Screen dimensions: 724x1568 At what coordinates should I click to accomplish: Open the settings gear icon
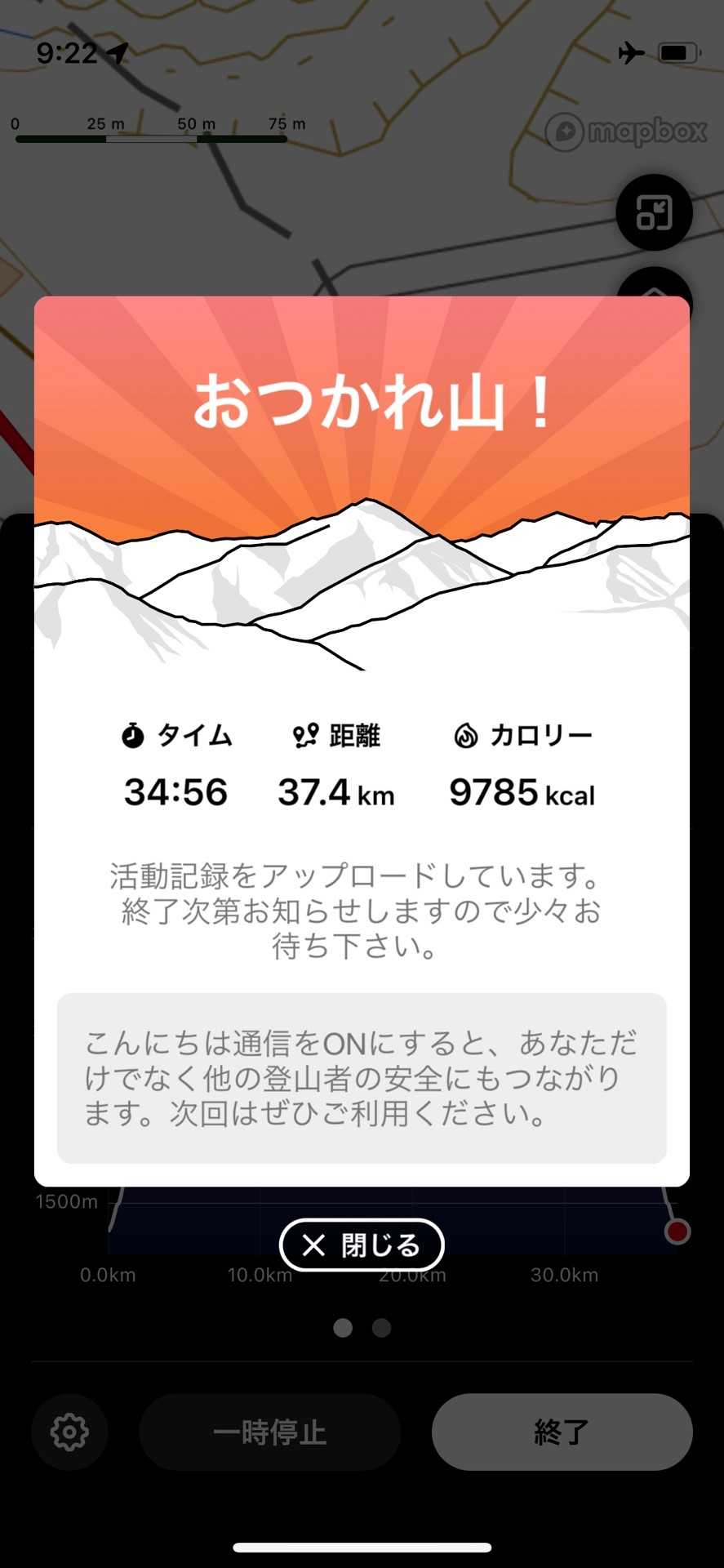pos(69,1432)
